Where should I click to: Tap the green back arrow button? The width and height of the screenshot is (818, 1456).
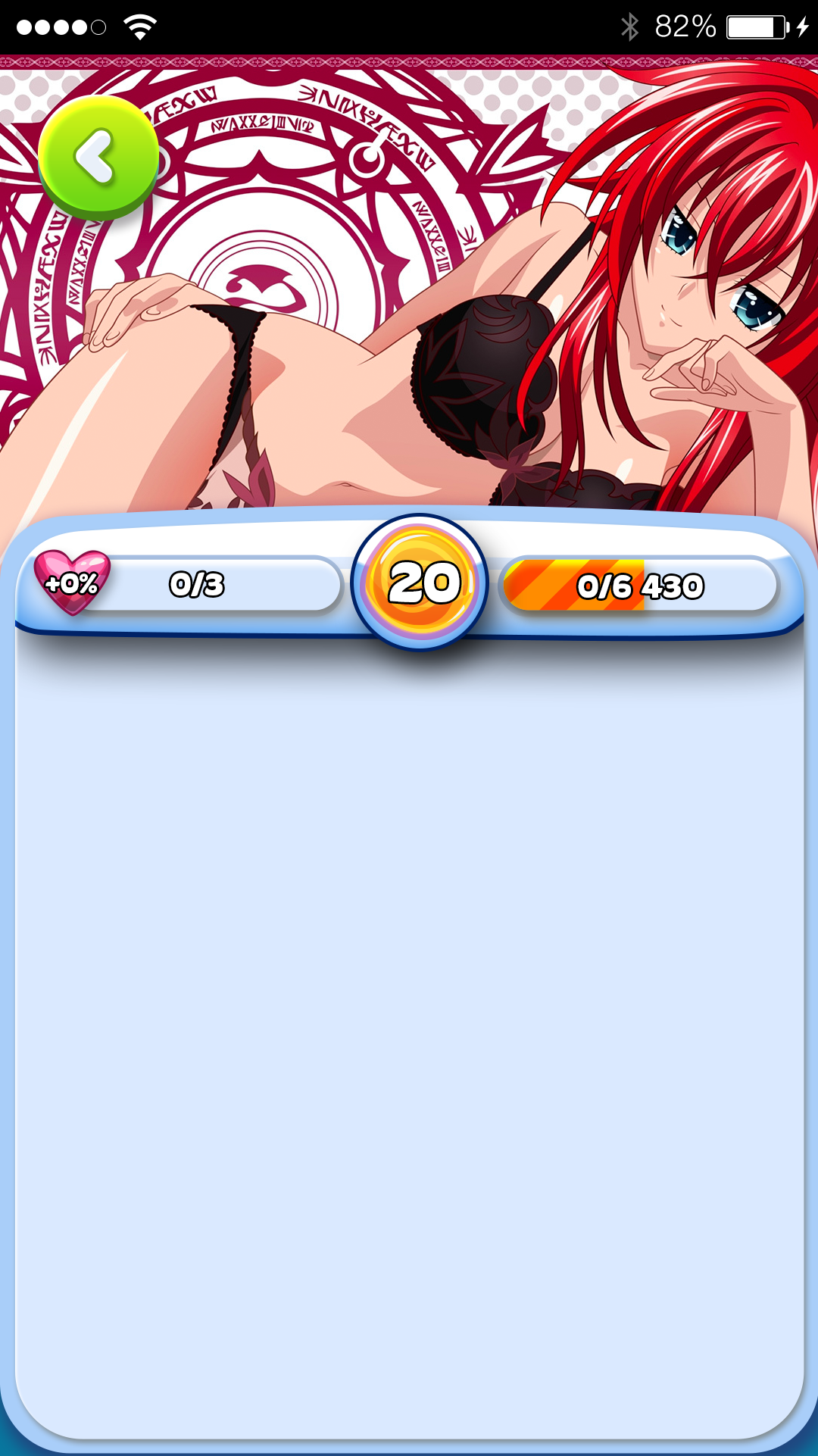(98, 158)
